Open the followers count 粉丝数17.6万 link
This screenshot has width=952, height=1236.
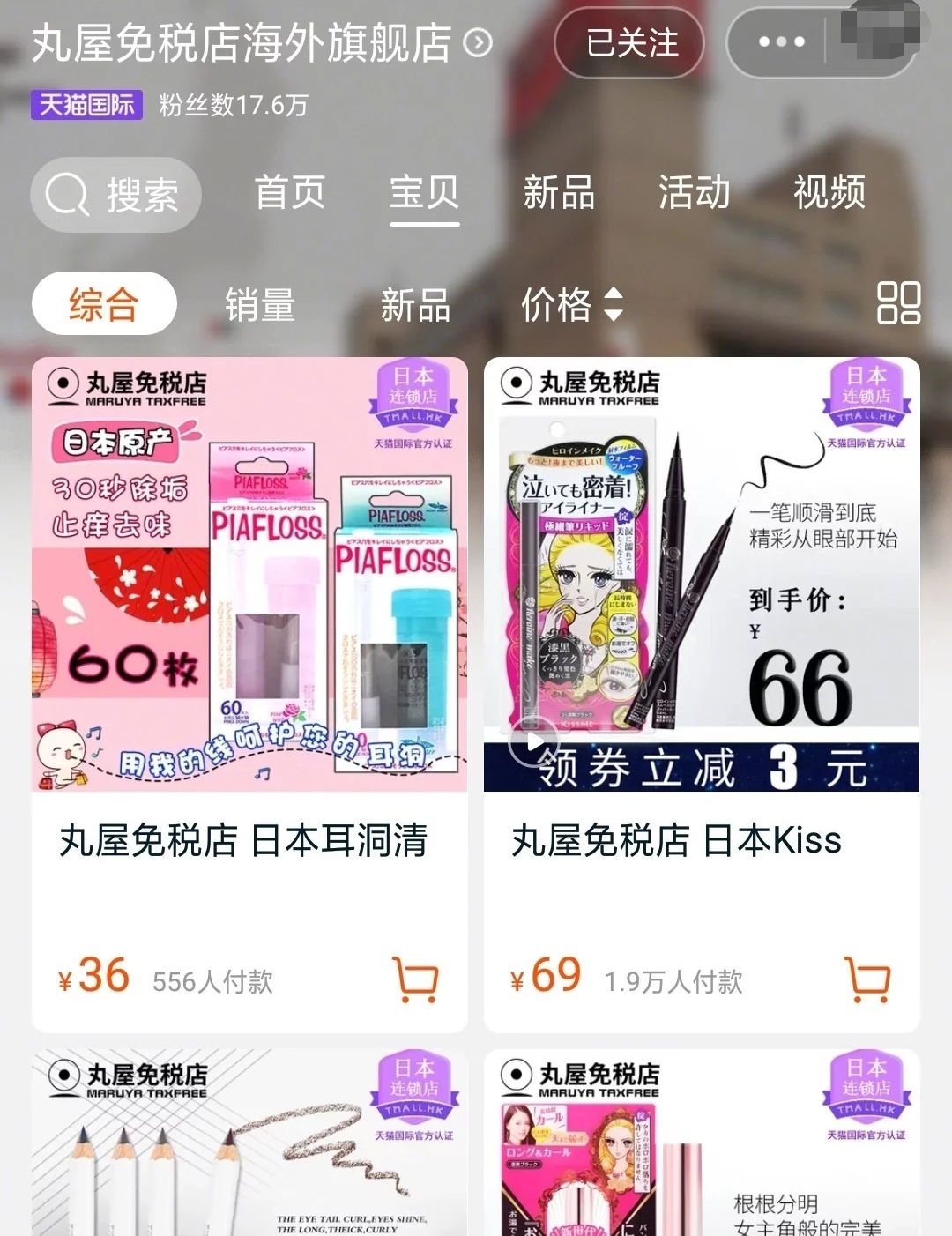coord(231,106)
